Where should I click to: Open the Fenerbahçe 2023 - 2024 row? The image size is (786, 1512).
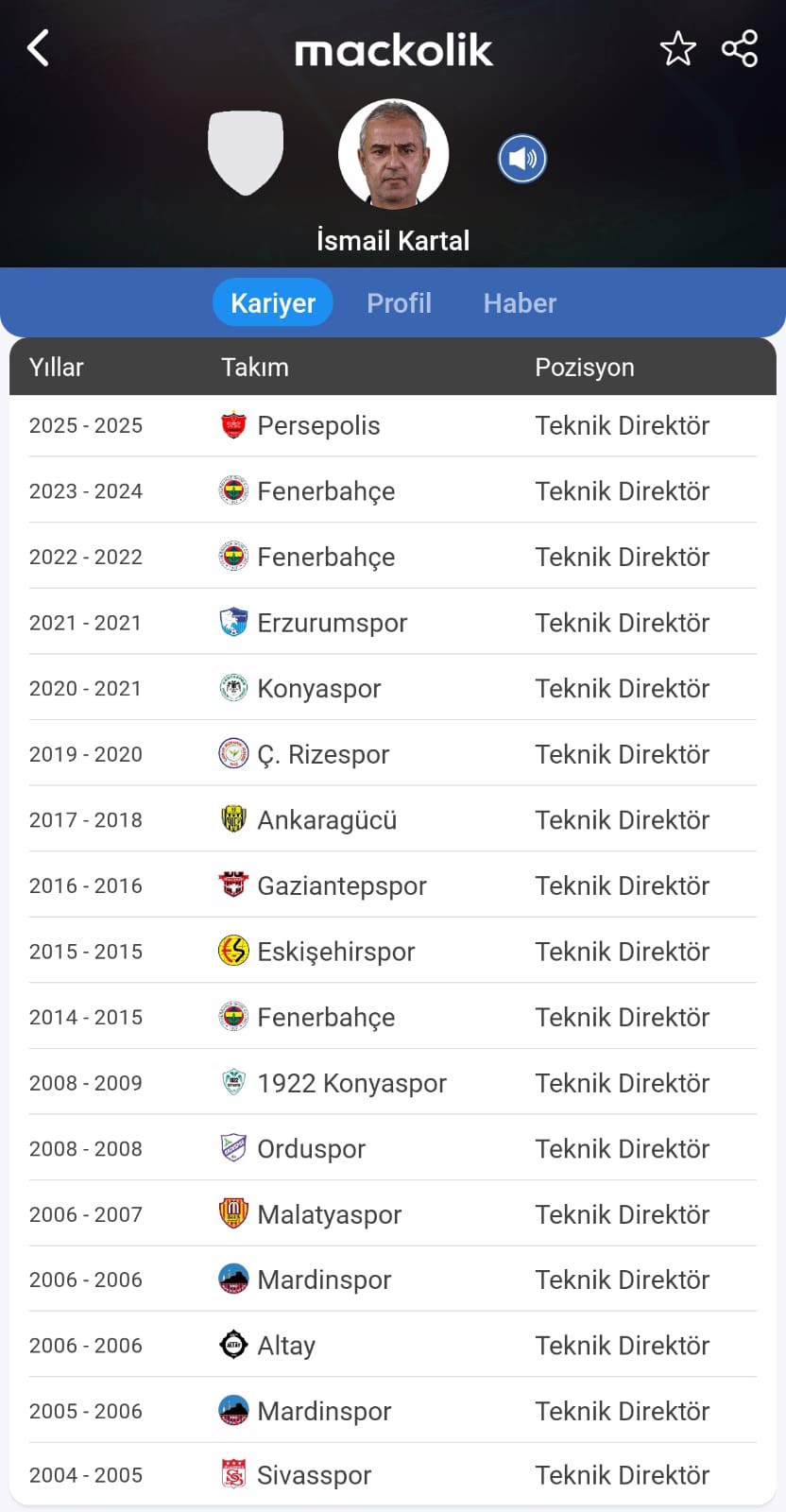tap(393, 491)
